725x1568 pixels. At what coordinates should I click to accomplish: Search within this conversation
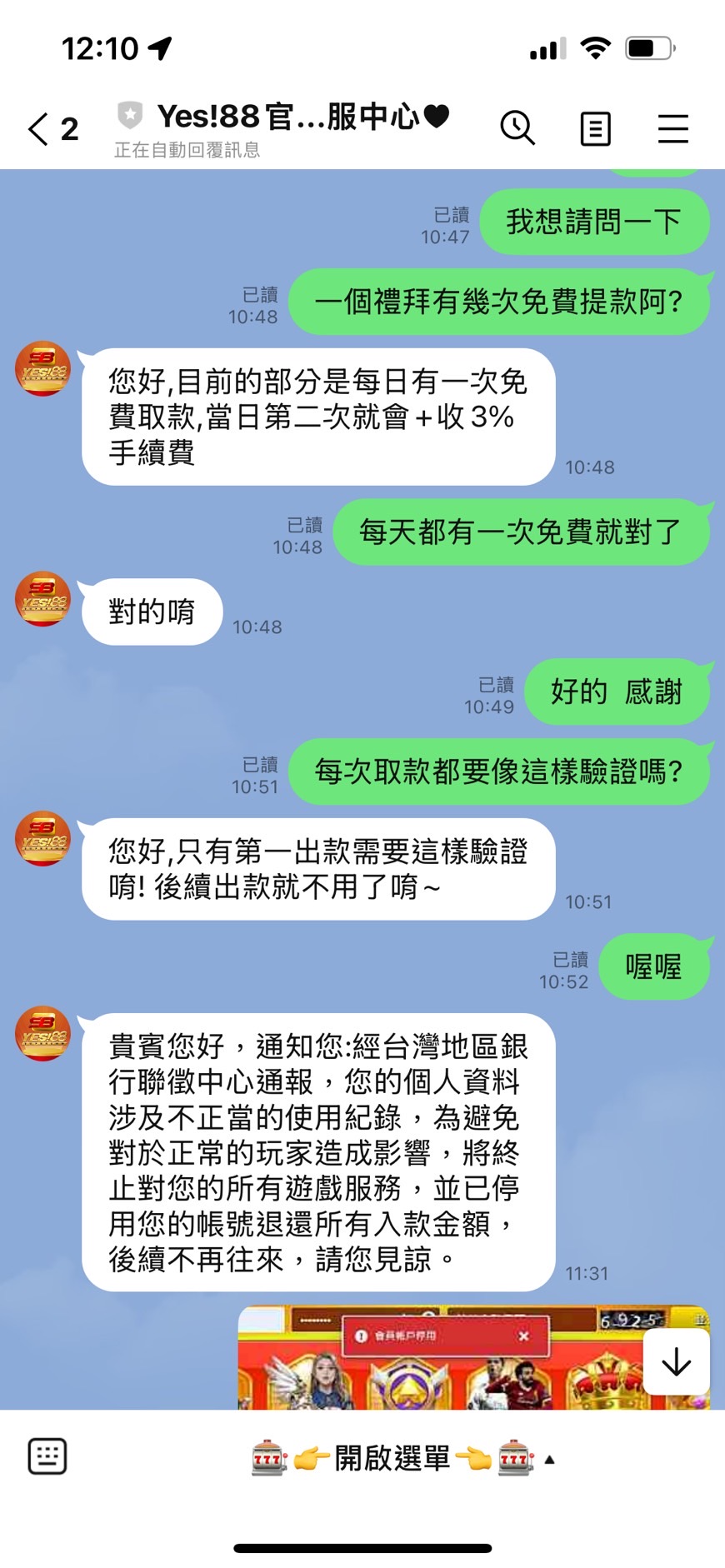click(517, 128)
